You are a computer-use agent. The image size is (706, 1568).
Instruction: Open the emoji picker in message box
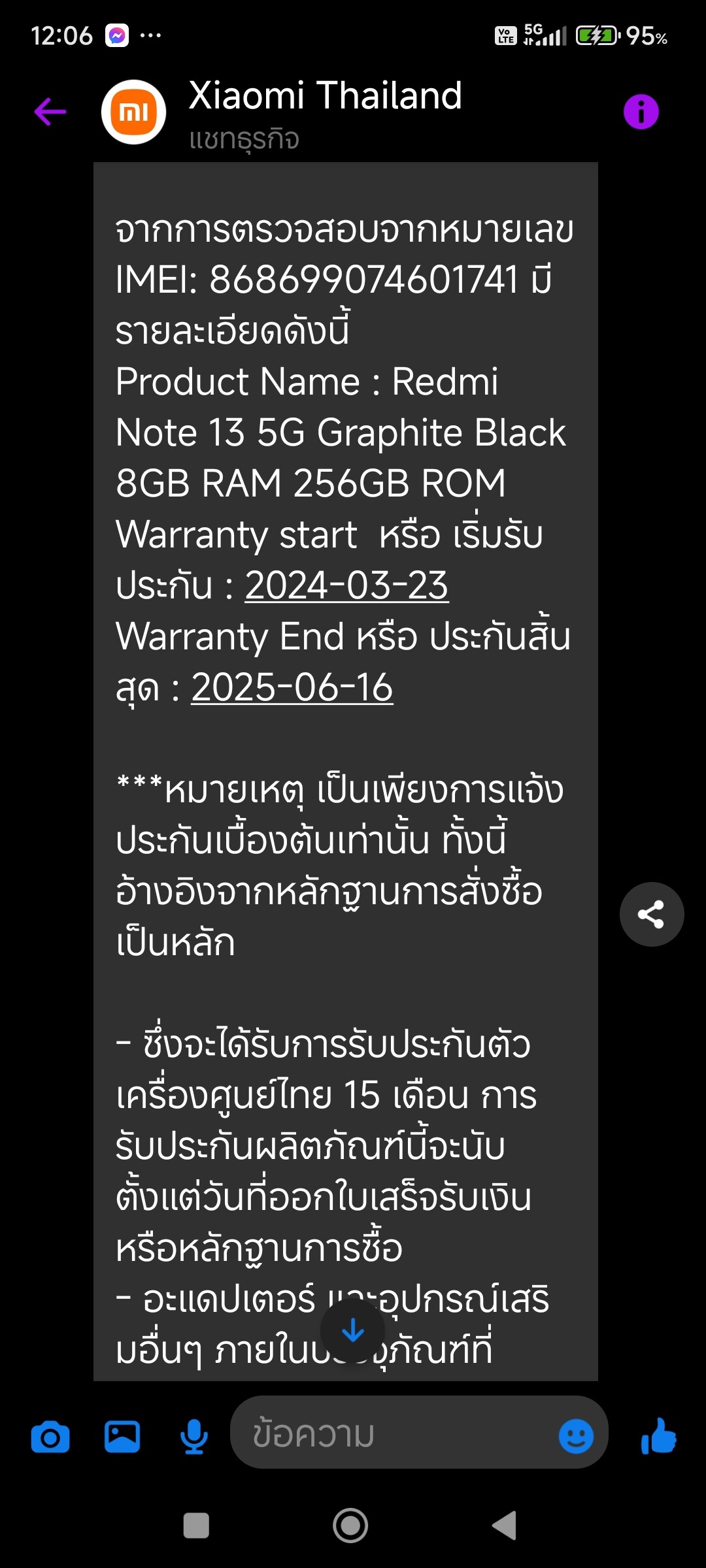pyautogui.click(x=576, y=1436)
